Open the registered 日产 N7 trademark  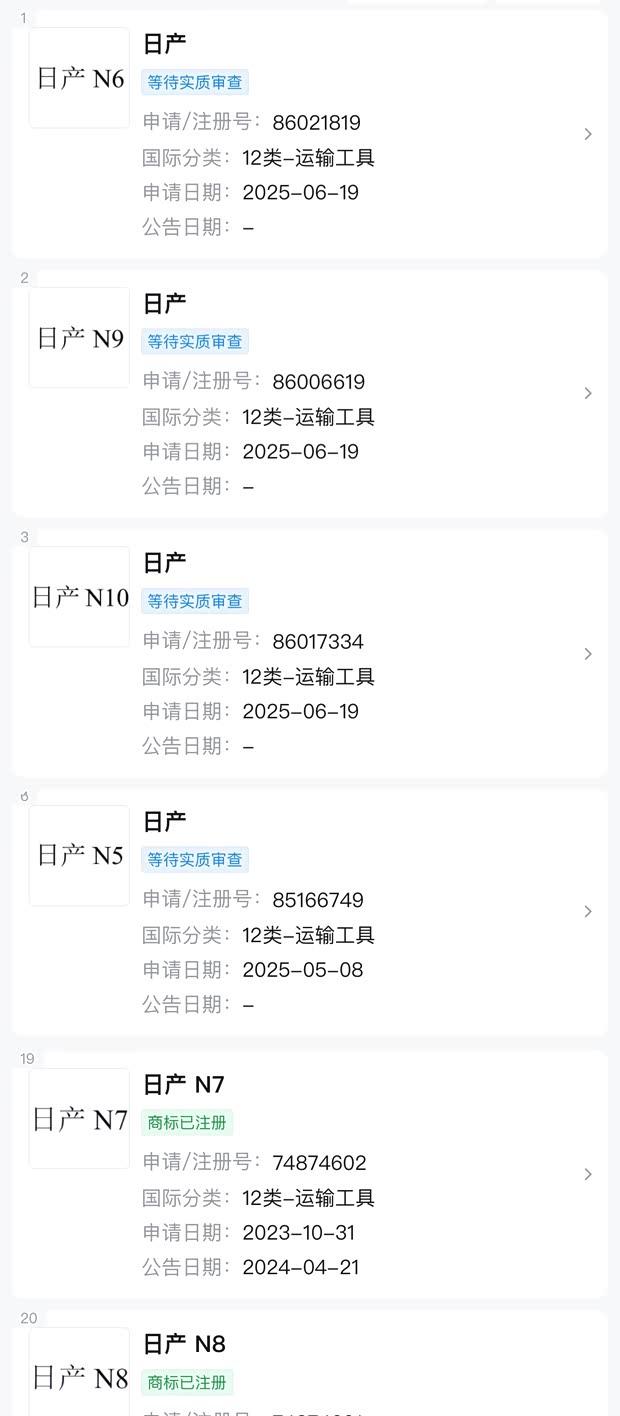coord(310,1174)
